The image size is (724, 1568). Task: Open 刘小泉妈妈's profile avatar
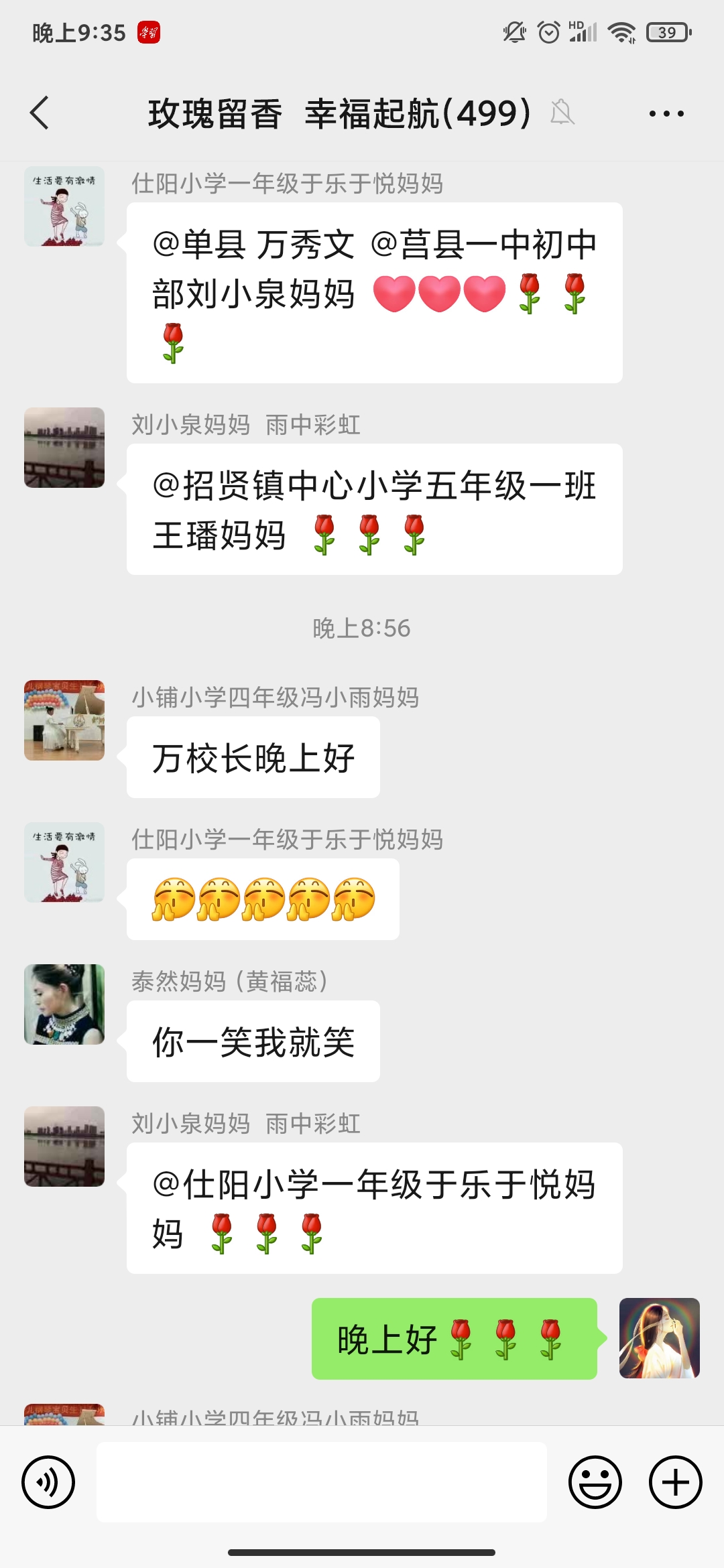(64, 447)
